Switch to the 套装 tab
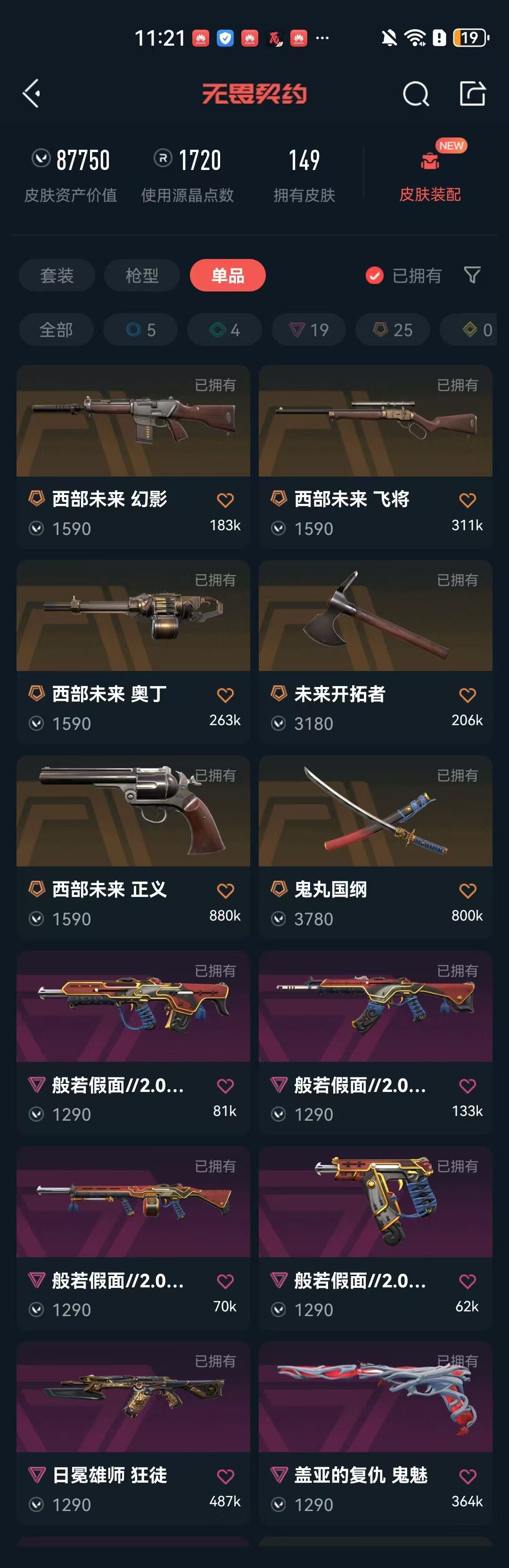509x1568 pixels. coord(57,276)
